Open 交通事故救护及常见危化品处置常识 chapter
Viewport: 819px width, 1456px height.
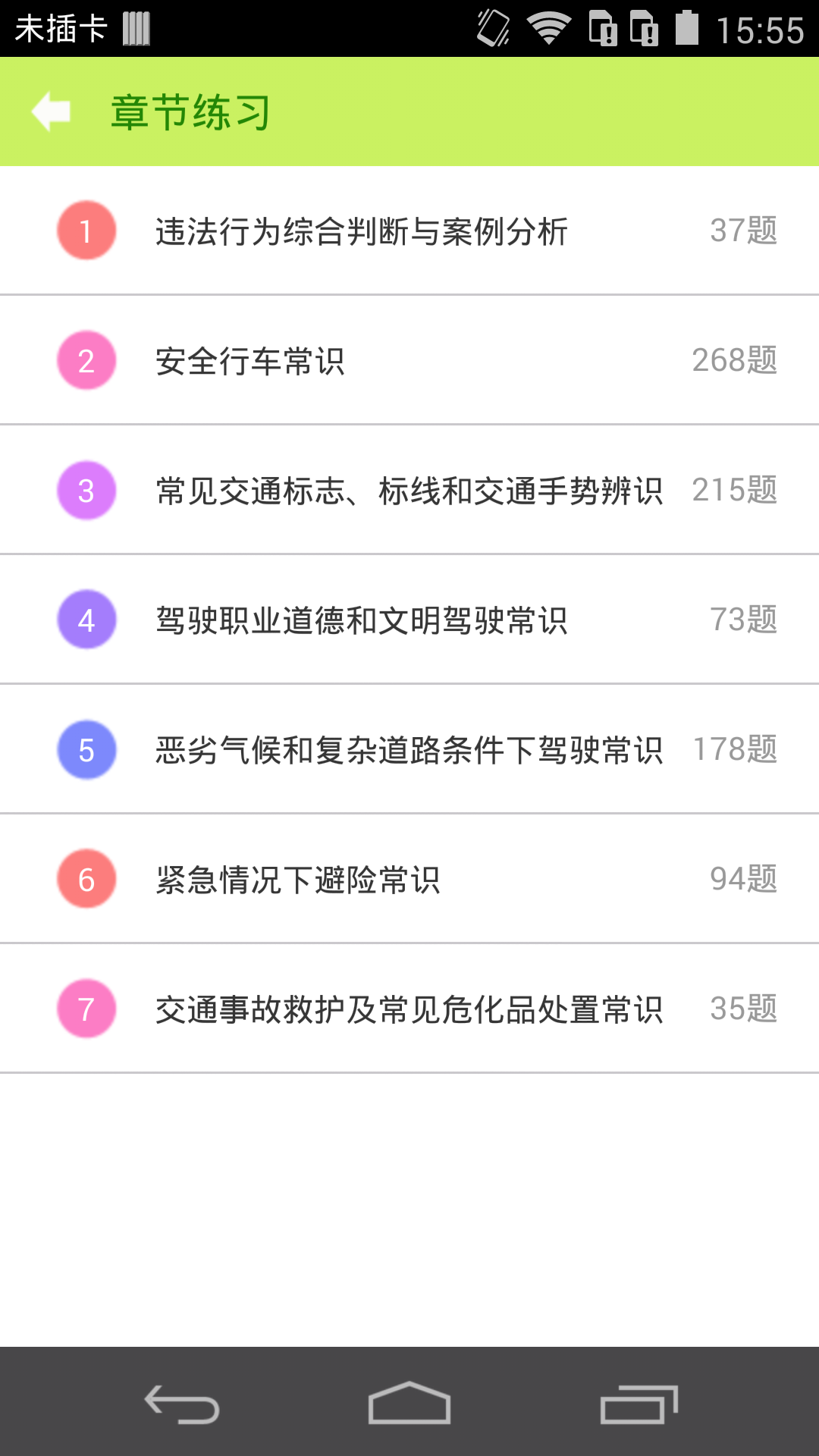tap(409, 1009)
